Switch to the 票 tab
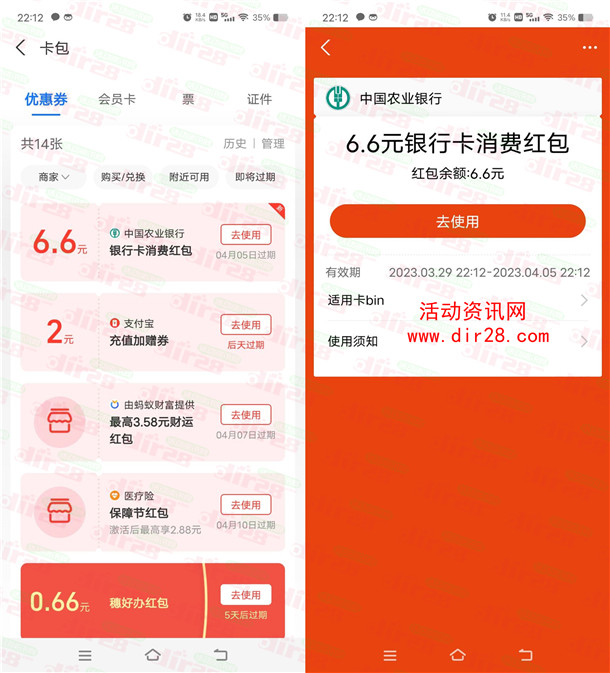610x673 pixels. click(x=188, y=99)
